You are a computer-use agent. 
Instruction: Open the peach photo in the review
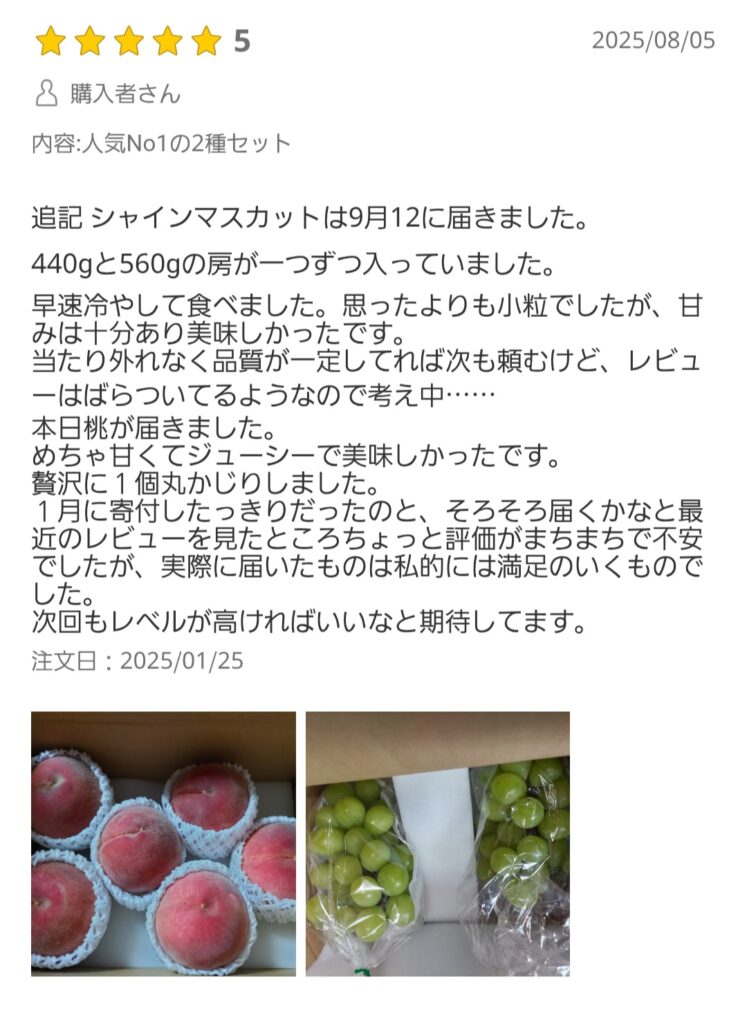point(163,843)
